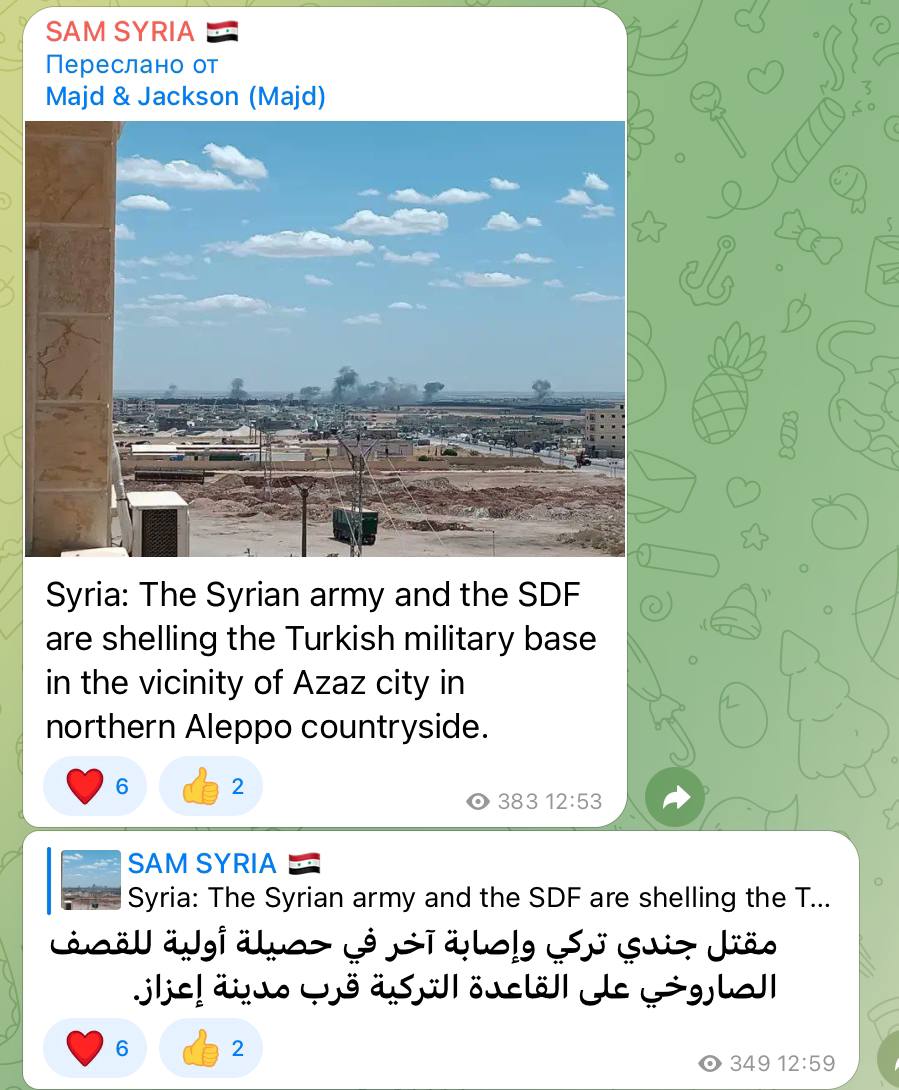
Task: Add heart reaction to the 12:53 post
Action: coord(95,786)
